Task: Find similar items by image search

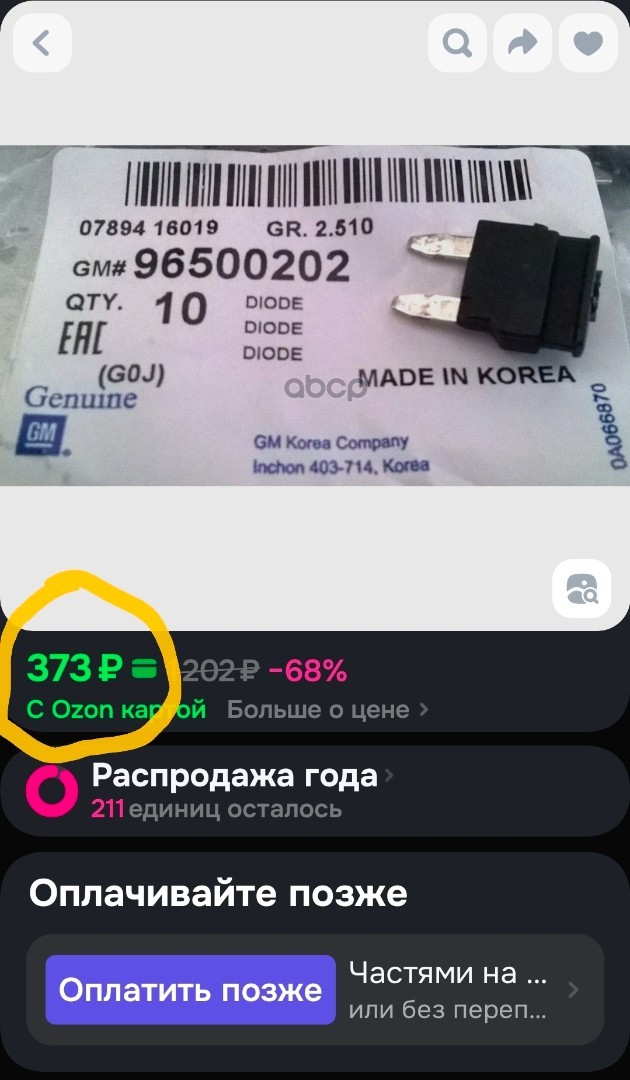Action: (581, 588)
